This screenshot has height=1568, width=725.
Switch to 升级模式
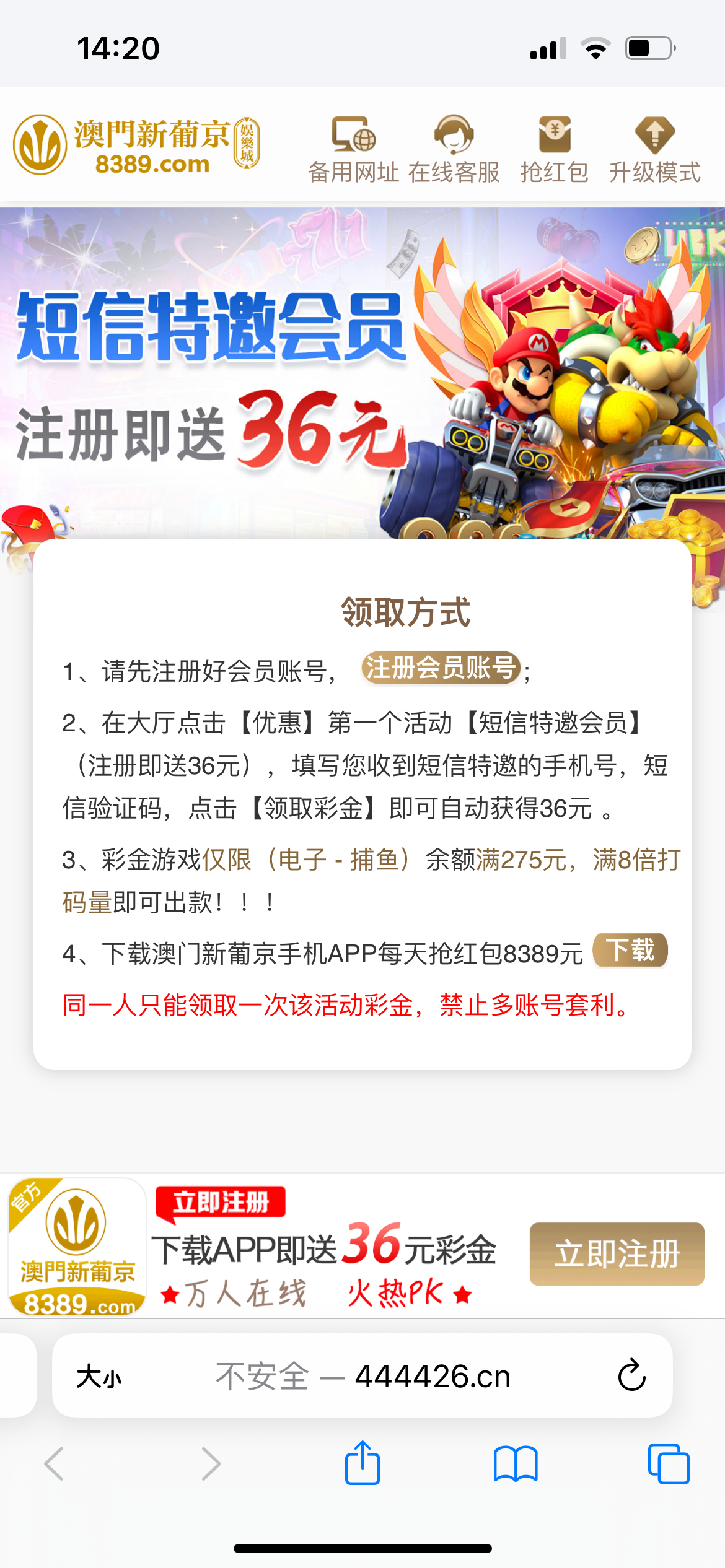[654, 149]
